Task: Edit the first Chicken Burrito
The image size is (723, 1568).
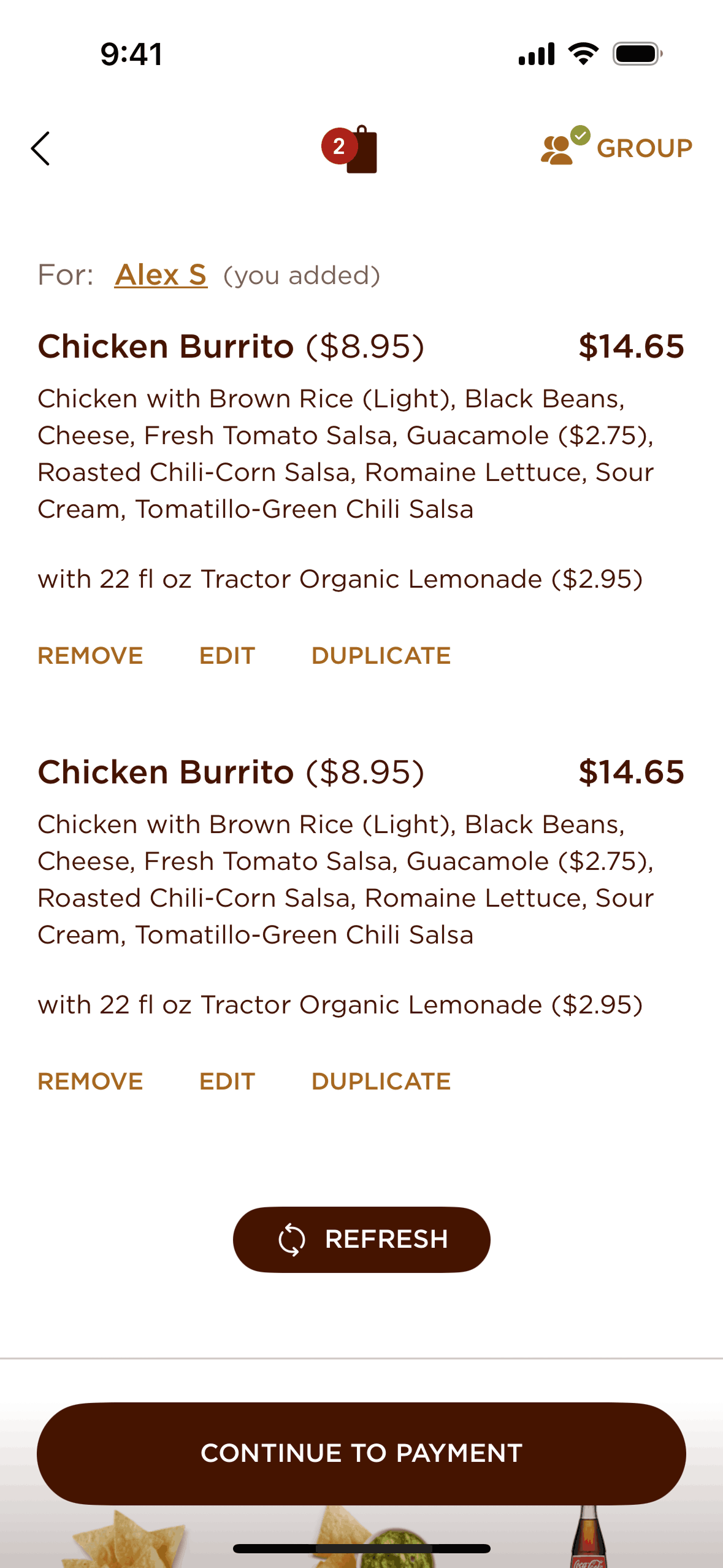Action: [x=227, y=656]
